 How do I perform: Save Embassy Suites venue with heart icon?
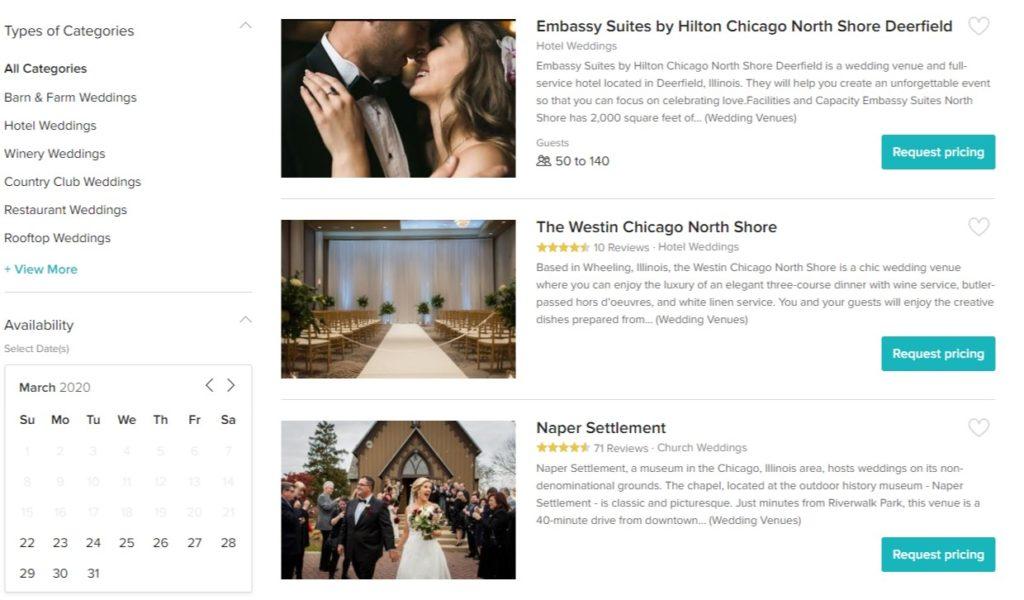pyautogui.click(x=978, y=27)
